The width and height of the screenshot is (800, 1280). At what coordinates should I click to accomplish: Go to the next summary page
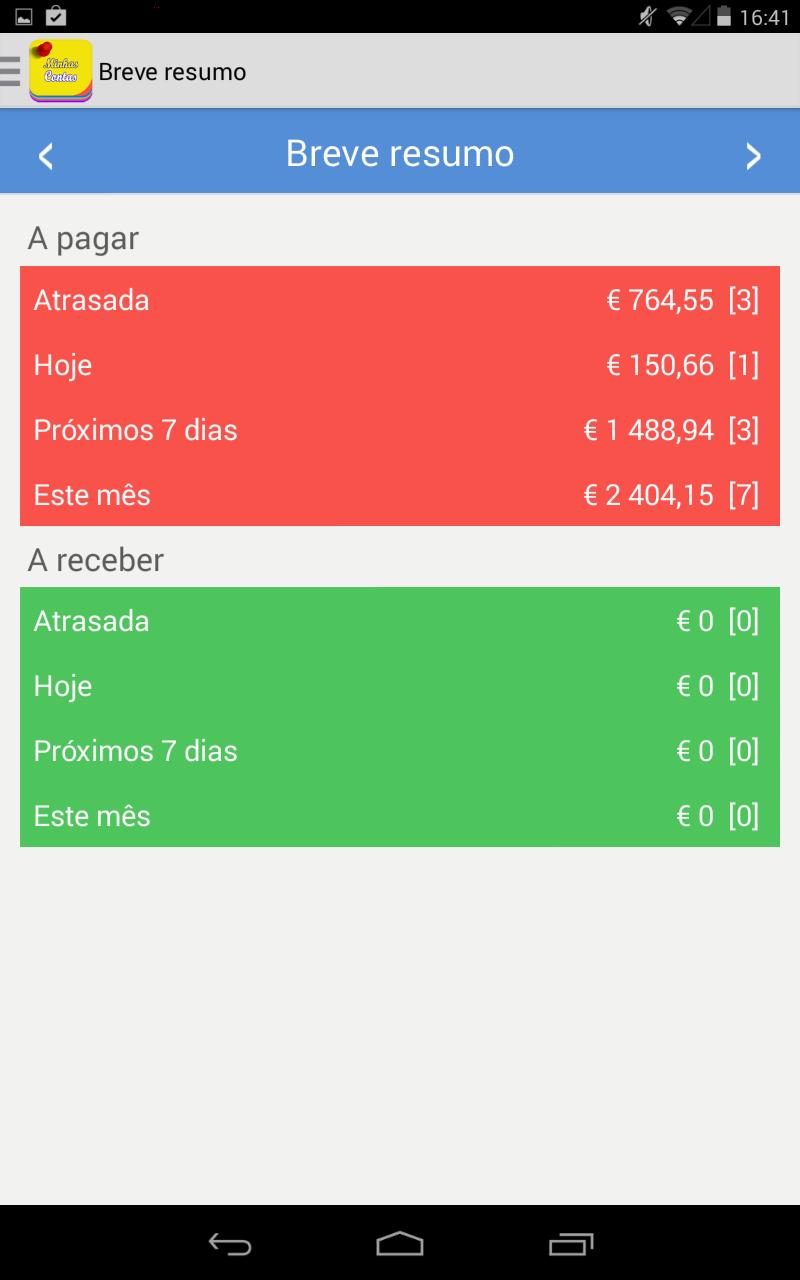(x=753, y=154)
